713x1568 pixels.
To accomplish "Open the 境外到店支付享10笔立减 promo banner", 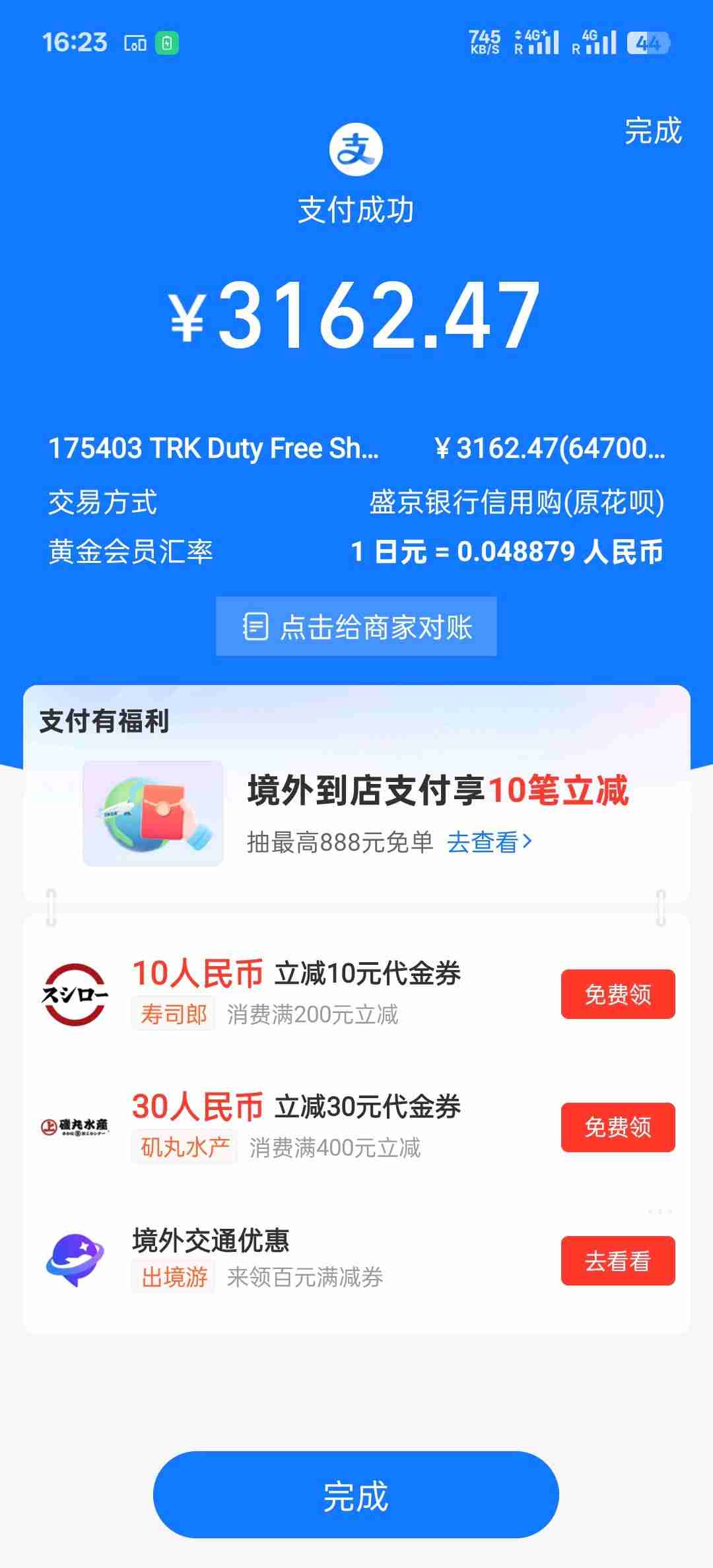I will click(x=437, y=791).
